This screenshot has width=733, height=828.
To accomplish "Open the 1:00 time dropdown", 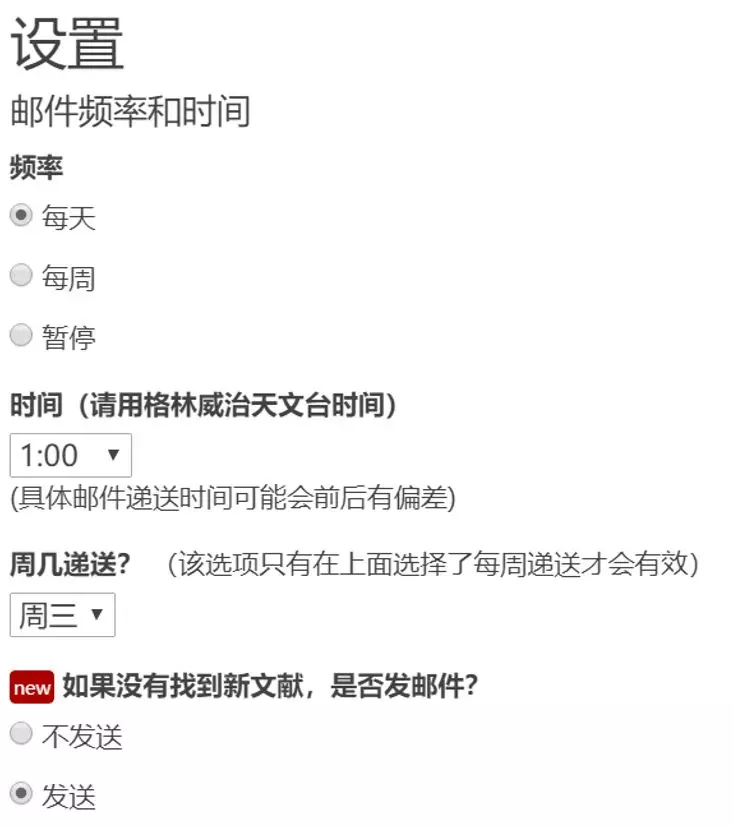I will point(70,455).
